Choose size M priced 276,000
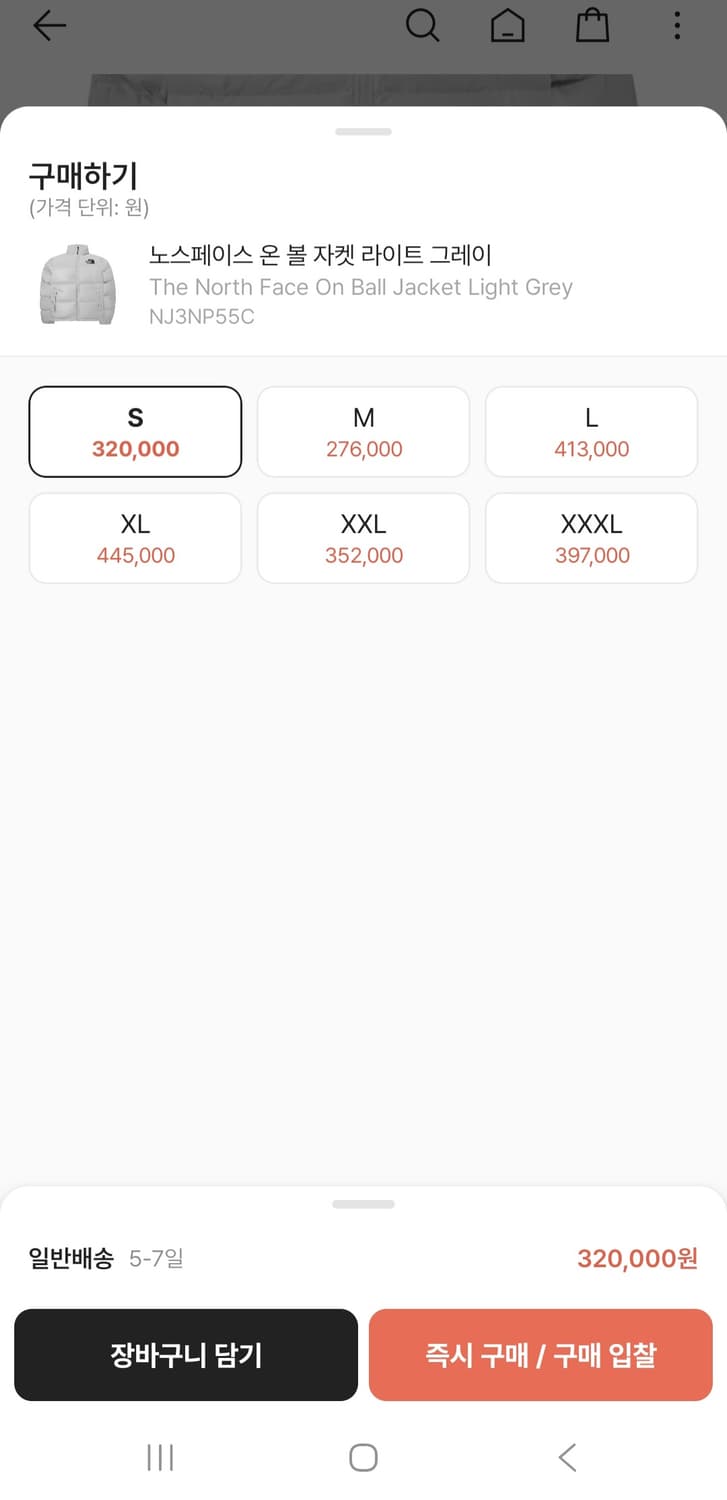This screenshot has width=727, height=1500. click(x=363, y=432)
